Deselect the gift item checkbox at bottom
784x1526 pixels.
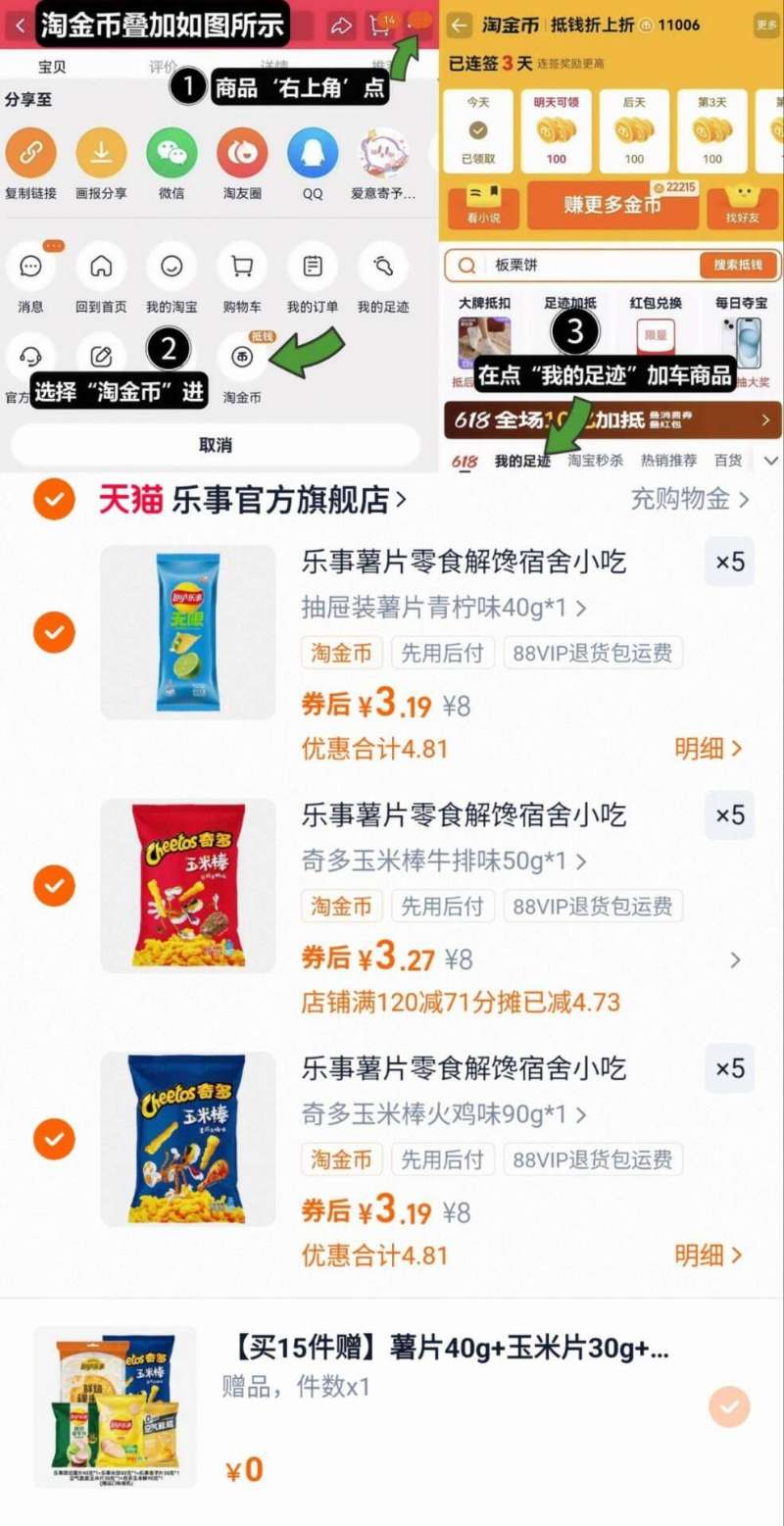(728, 1406)
